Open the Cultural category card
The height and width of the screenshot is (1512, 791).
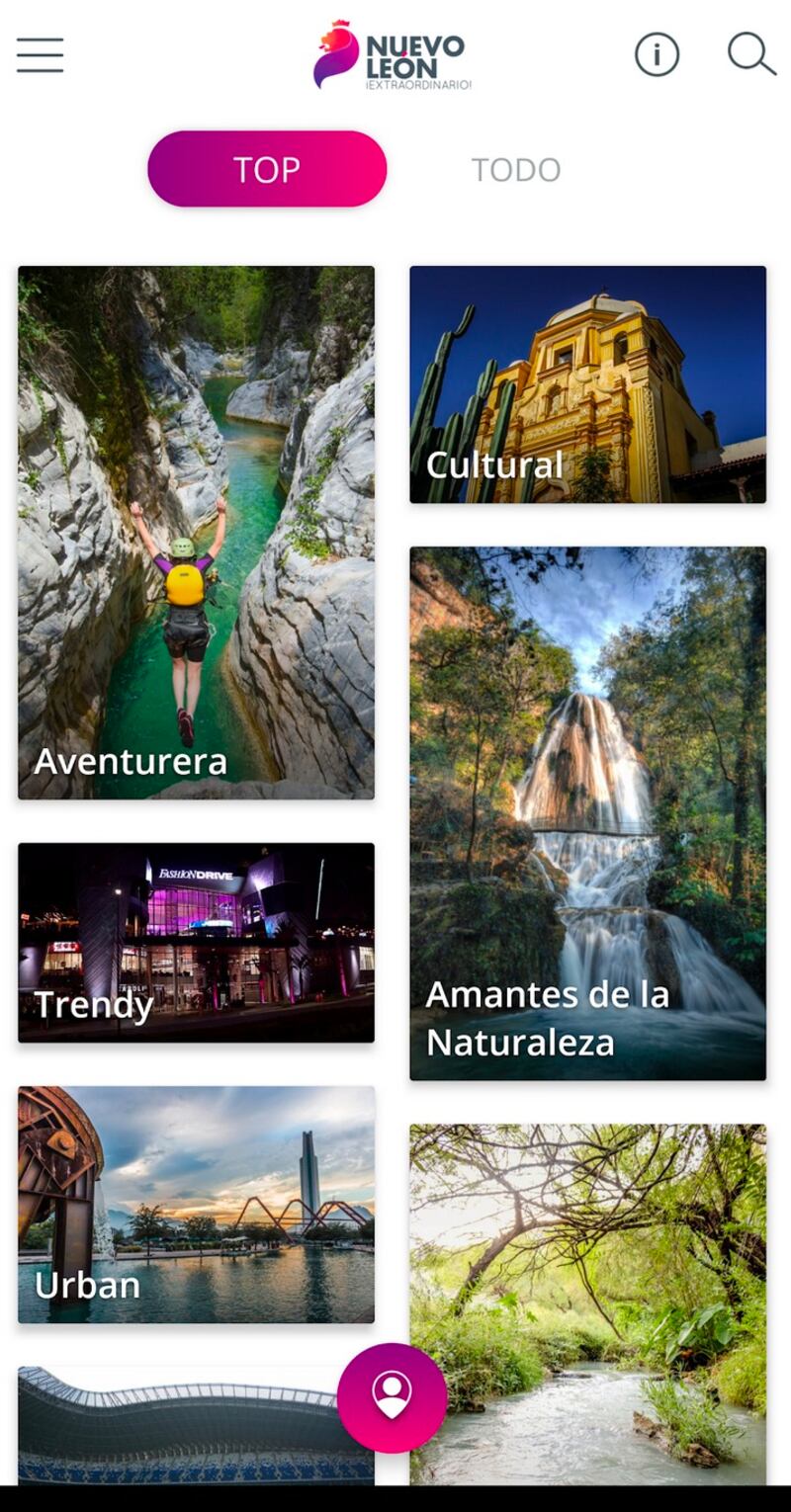[588, 384]
